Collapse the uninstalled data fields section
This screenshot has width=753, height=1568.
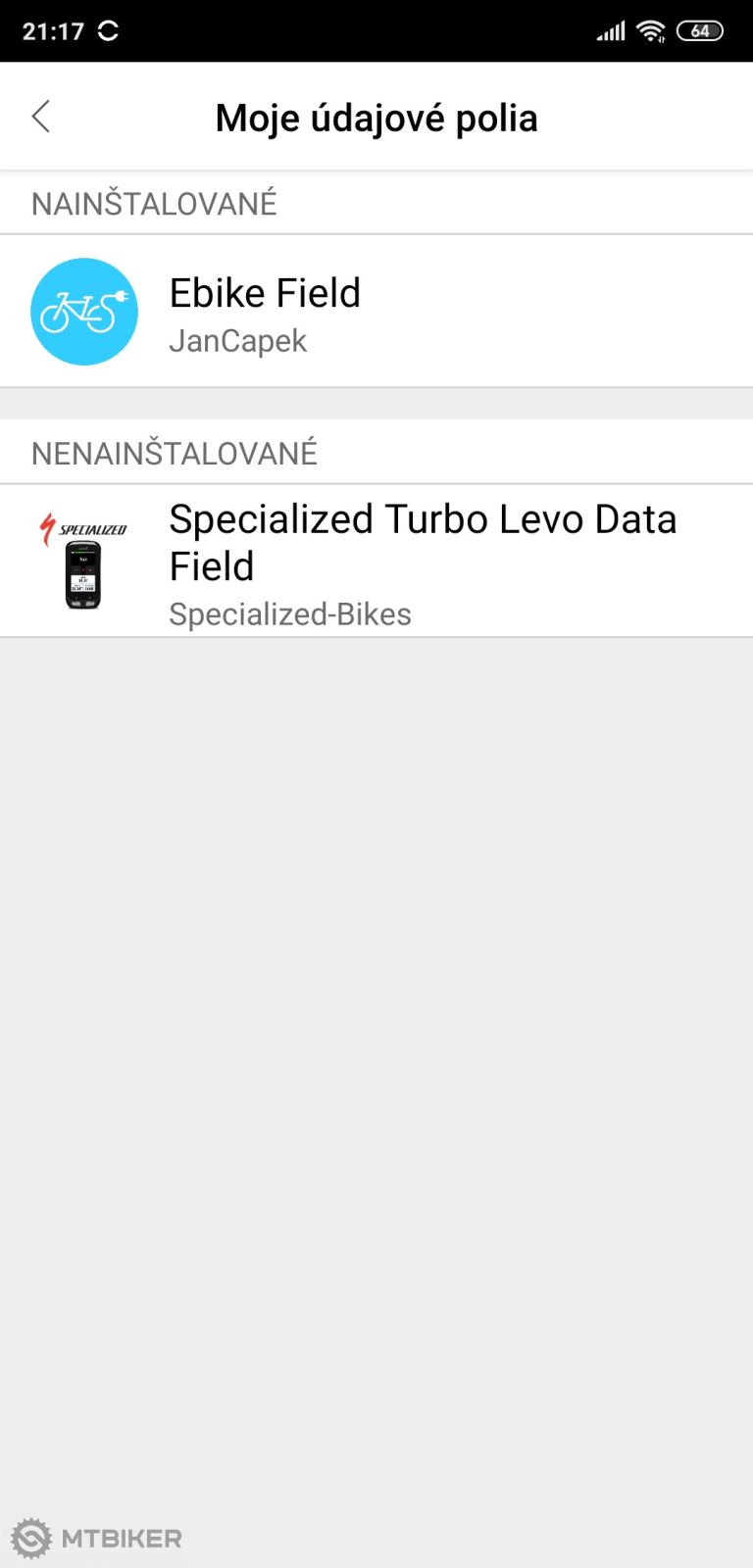174,452
